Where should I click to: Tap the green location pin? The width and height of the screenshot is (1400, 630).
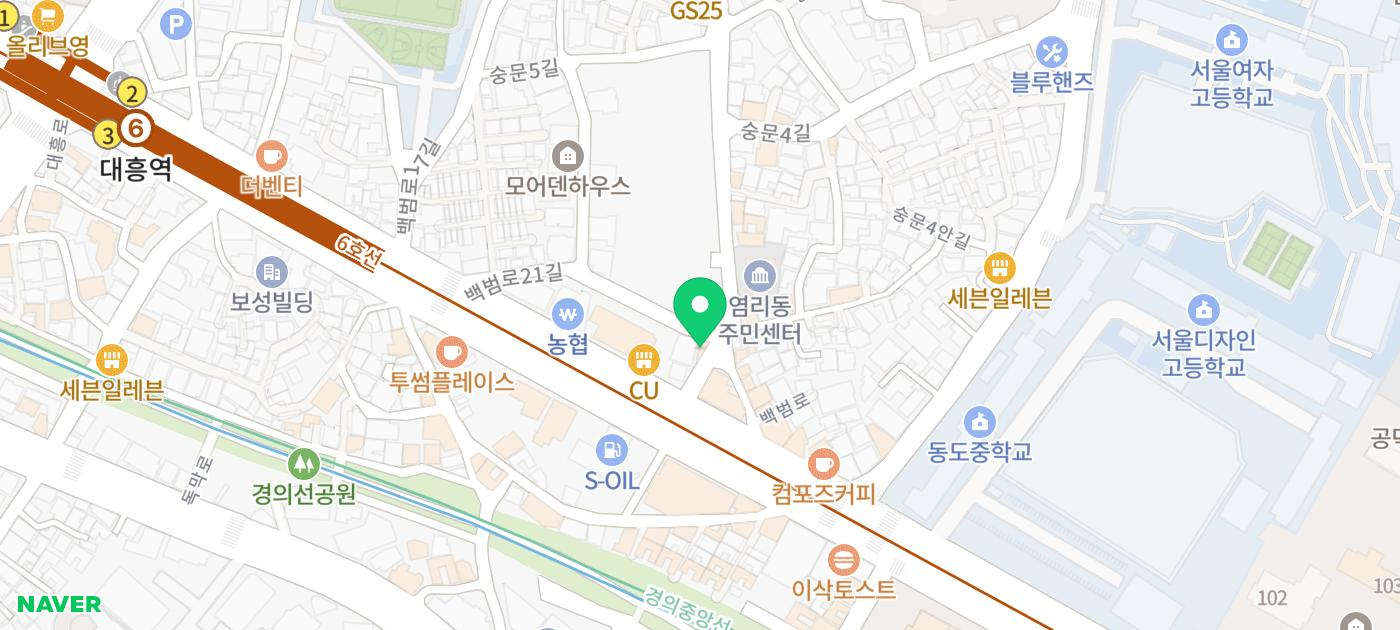pos(700,307)
